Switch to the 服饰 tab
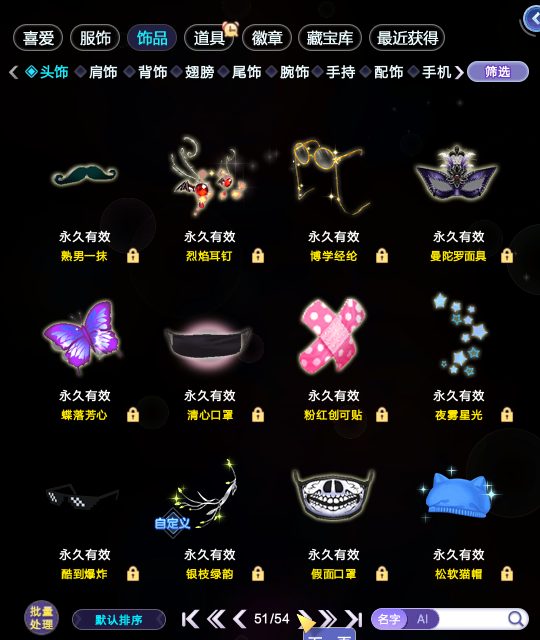Screen dimensions: 540x640 [95, 38]
